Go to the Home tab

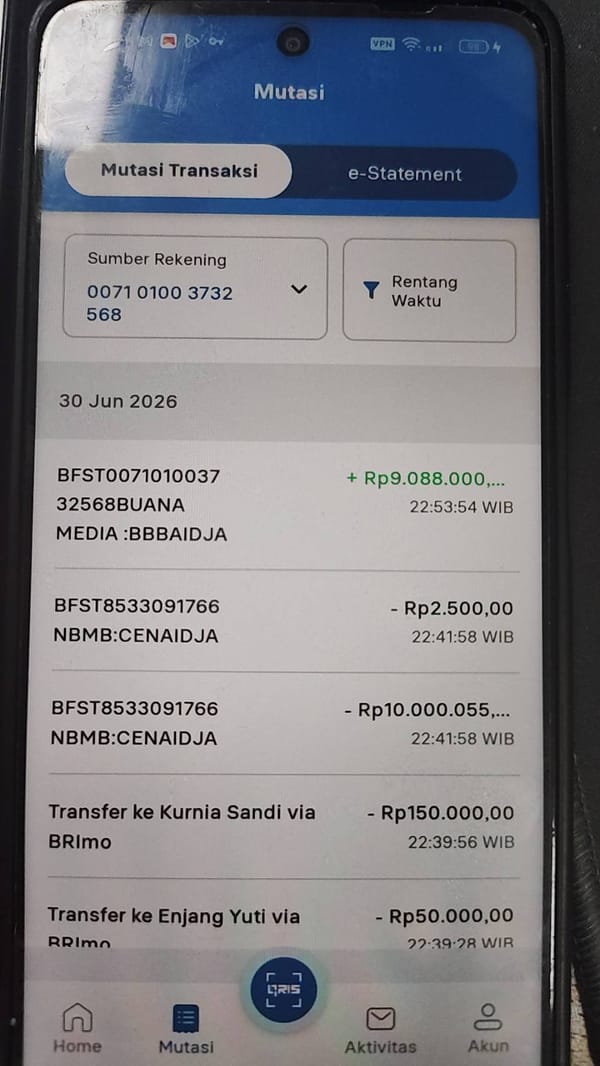click(x=77, y=1027)
